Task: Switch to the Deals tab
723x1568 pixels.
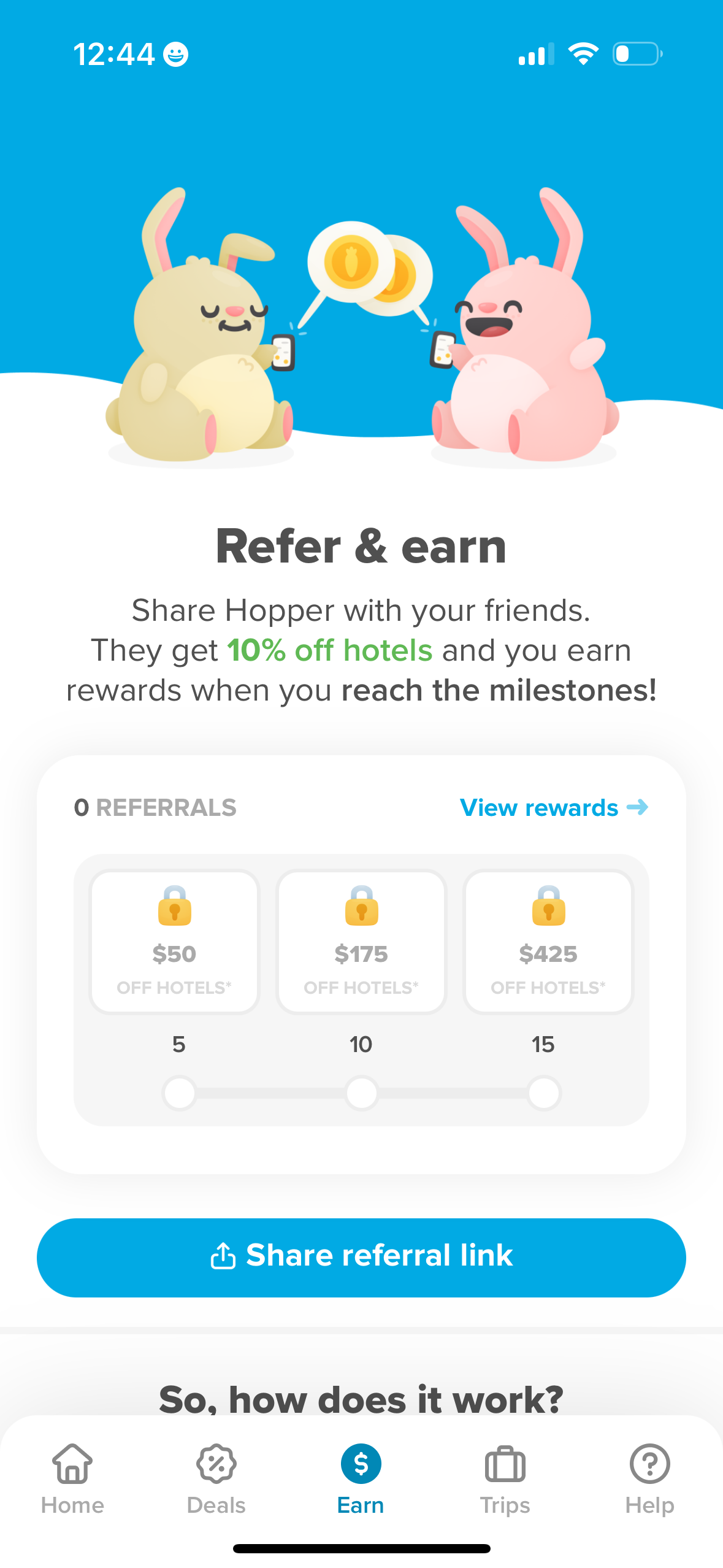Action: click(x=216, y=1479)
